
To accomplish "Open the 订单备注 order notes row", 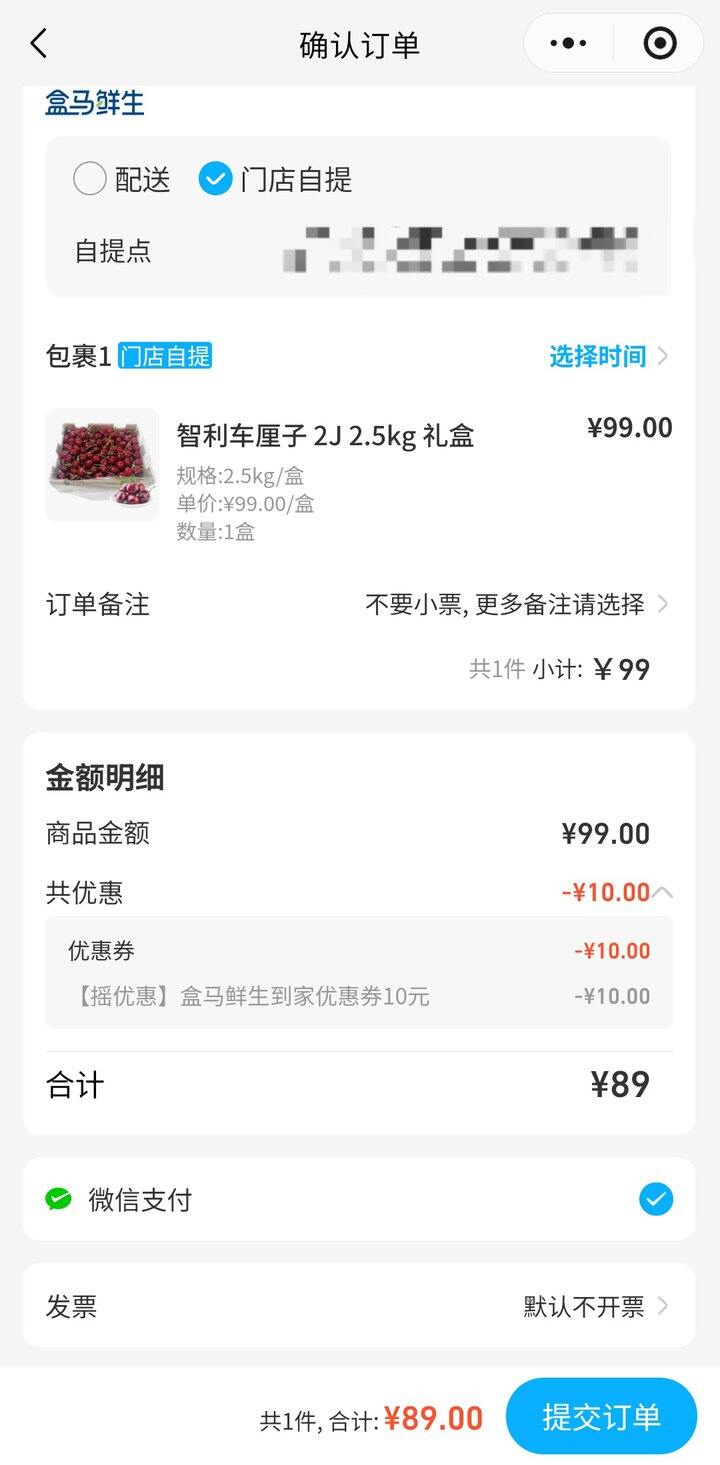I will 358,604.
